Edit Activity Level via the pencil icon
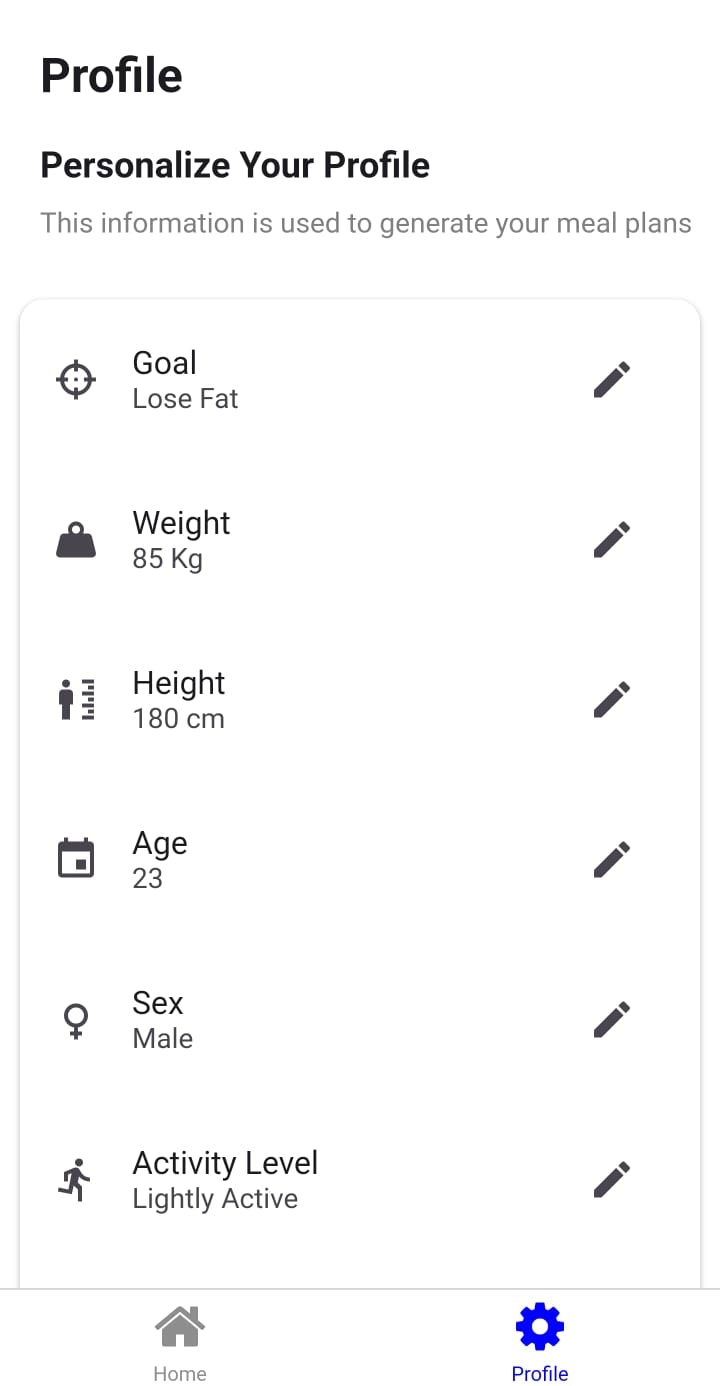 (612, 1180)
